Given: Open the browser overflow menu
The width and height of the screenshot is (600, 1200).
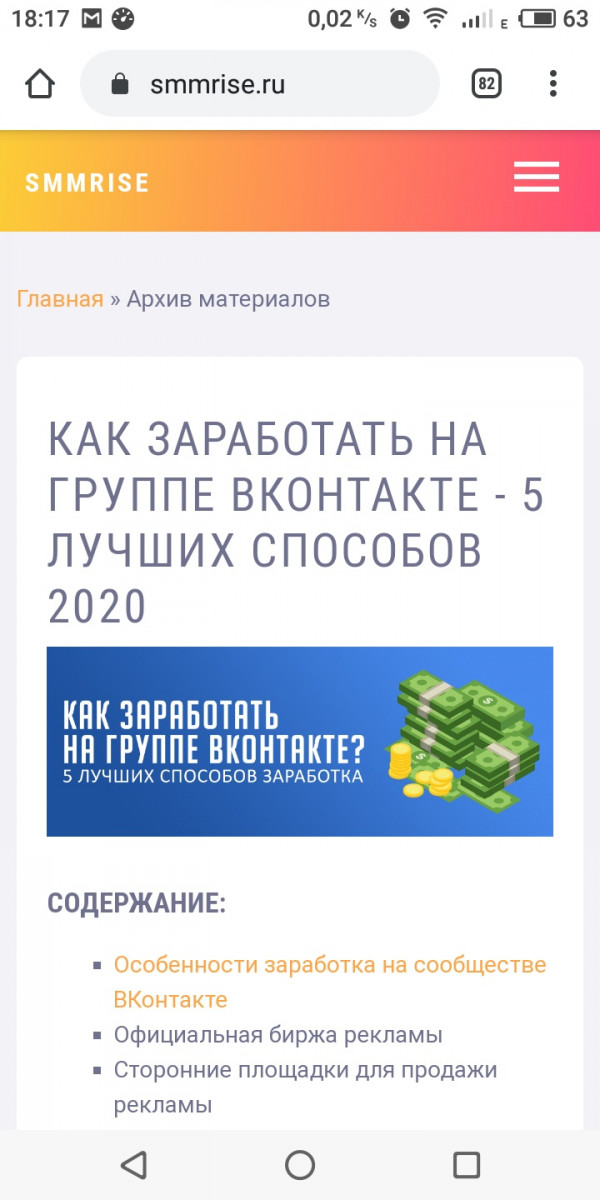Looking at the screenshot, I should [553, 85].
